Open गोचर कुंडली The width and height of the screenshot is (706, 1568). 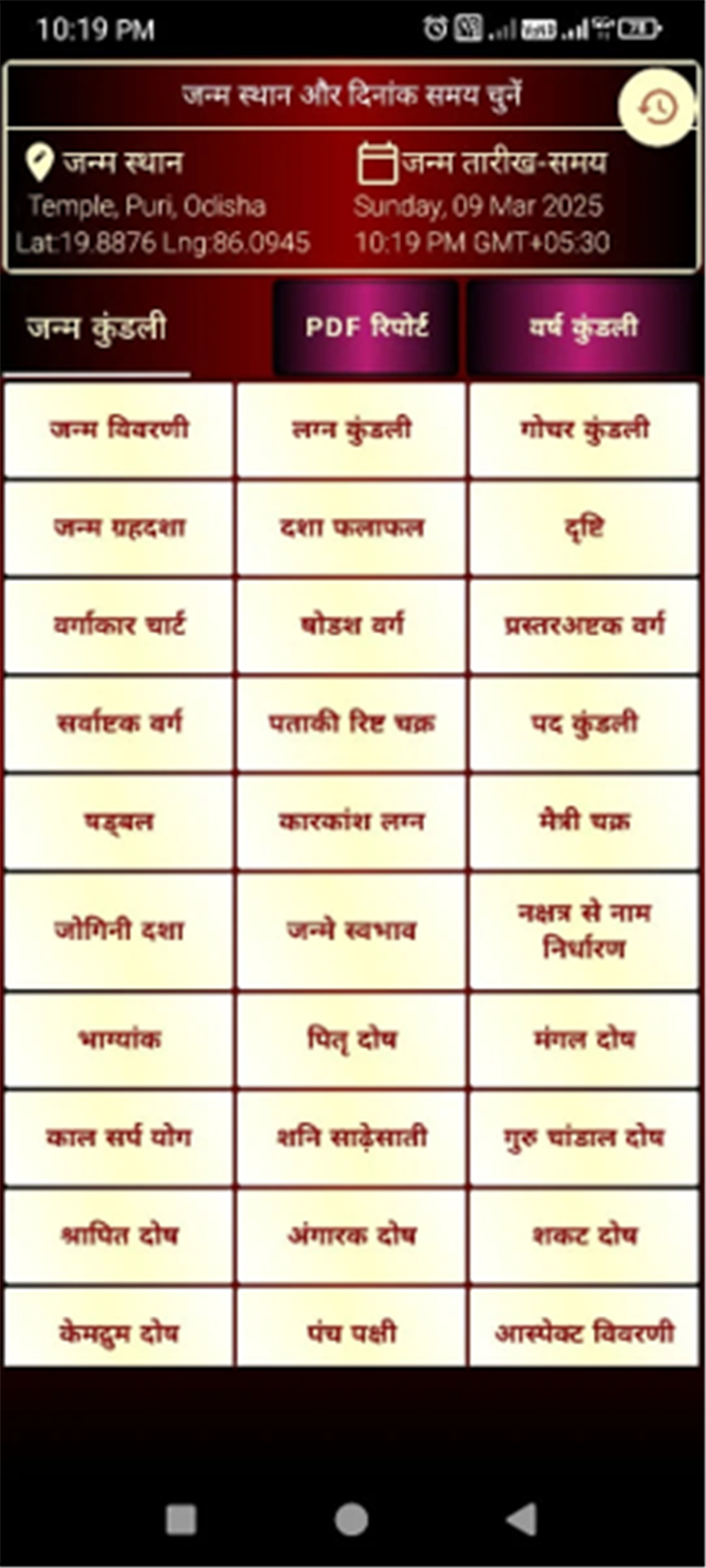coord(584,430)
